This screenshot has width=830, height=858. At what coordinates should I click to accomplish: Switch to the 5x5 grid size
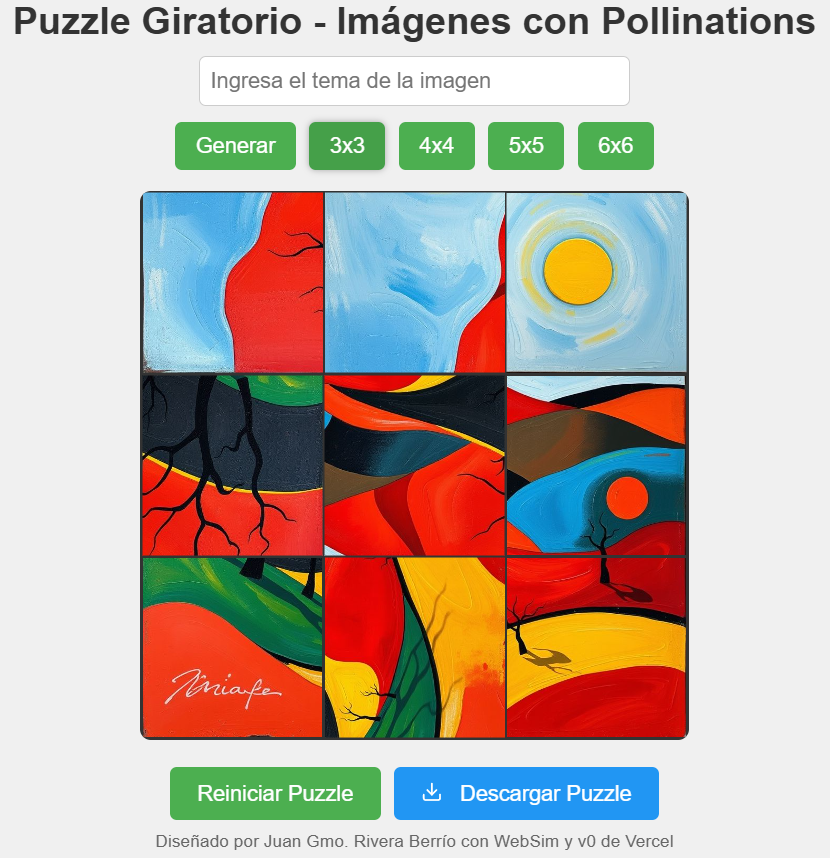pyautogui.click(x=526, y=146)
